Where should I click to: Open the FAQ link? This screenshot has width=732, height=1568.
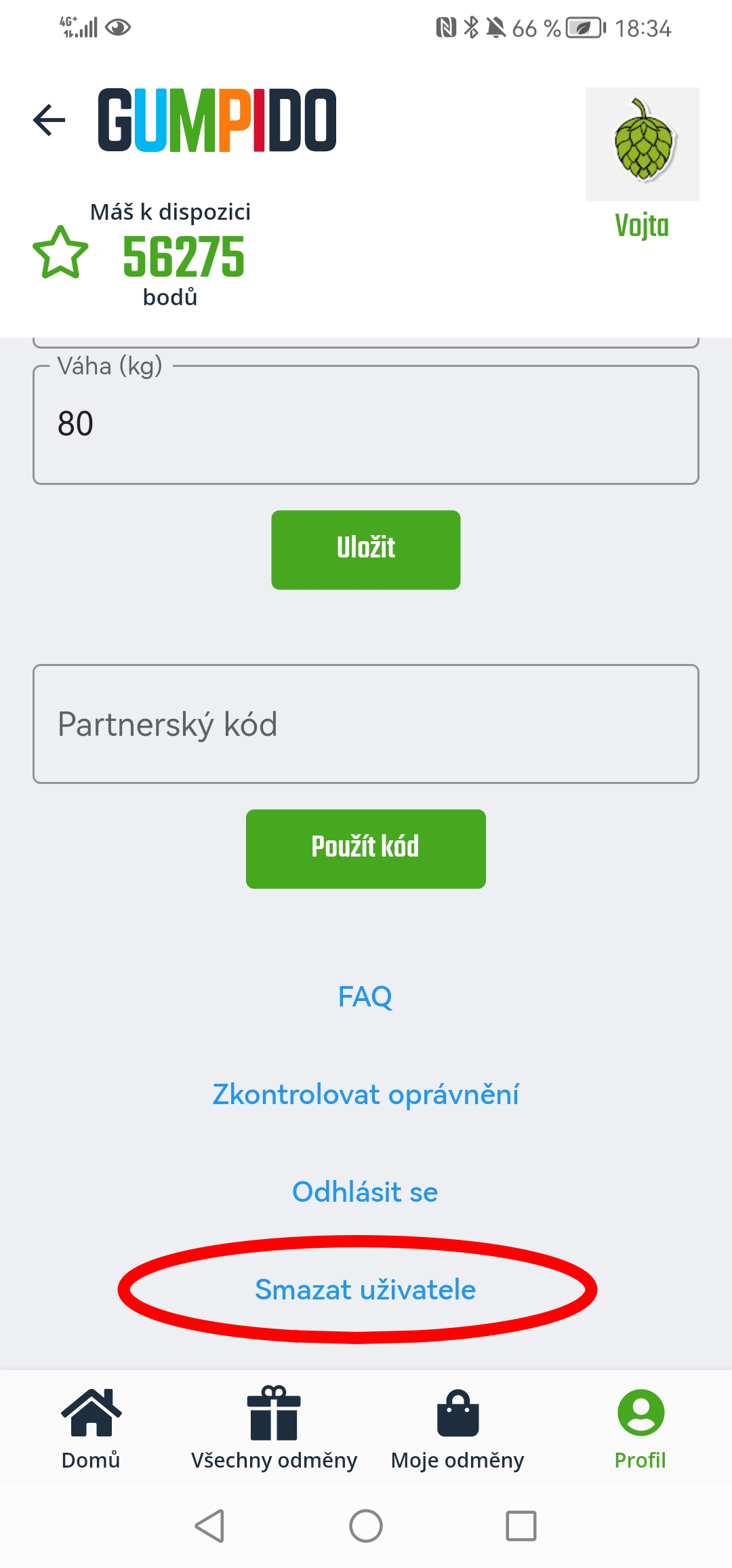[365, 997]
